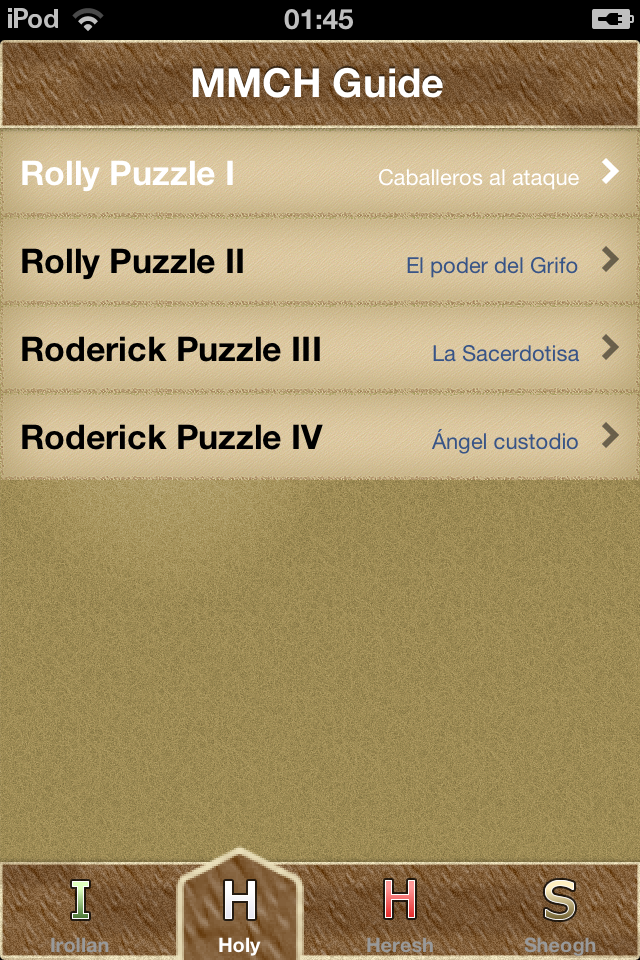Go to the Heresh tab
This screenshot has height=960, width=640.
pos(400,912)
